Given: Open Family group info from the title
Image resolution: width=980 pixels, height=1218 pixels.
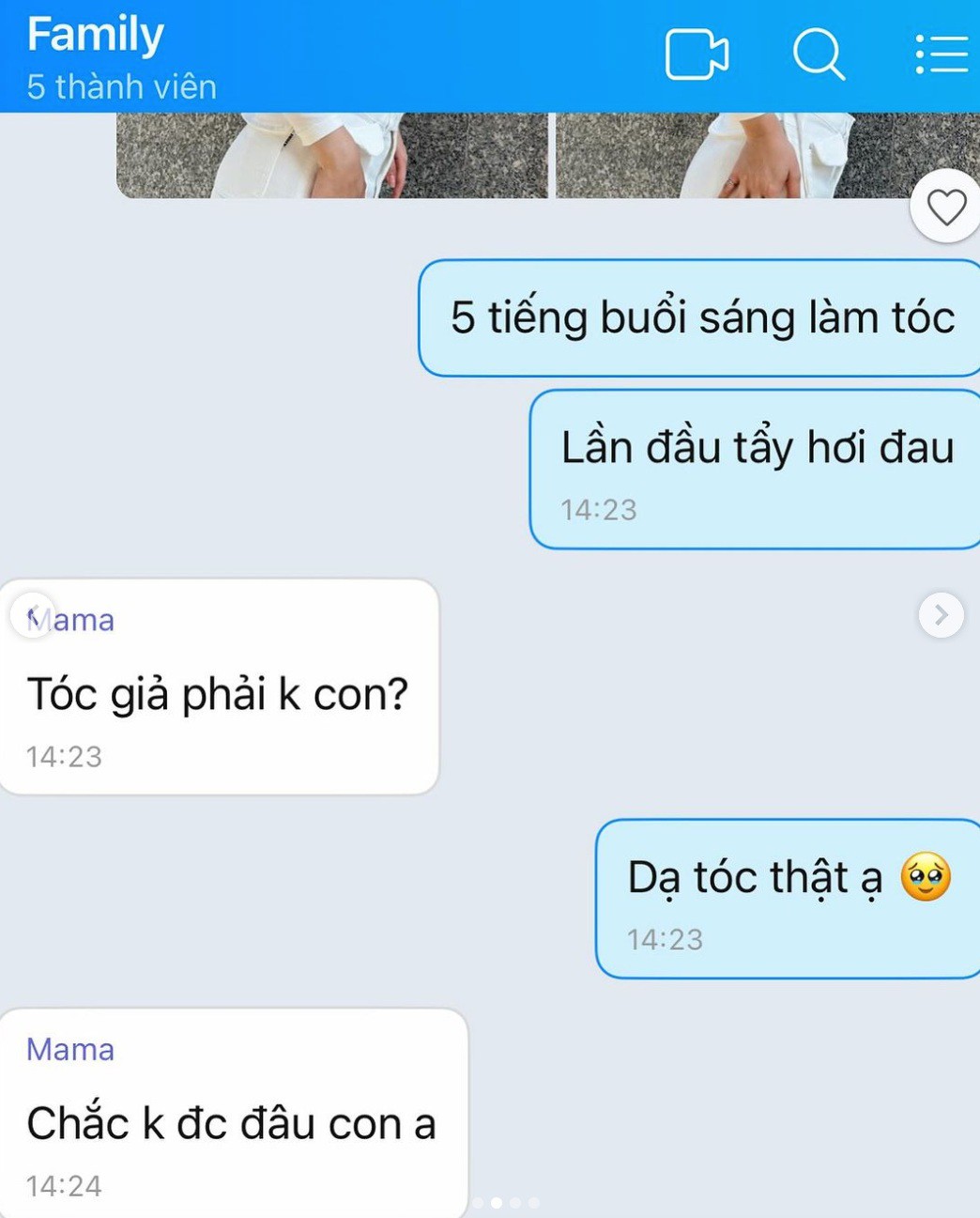Looking at the screenshot, I should (x=96, y=36).
